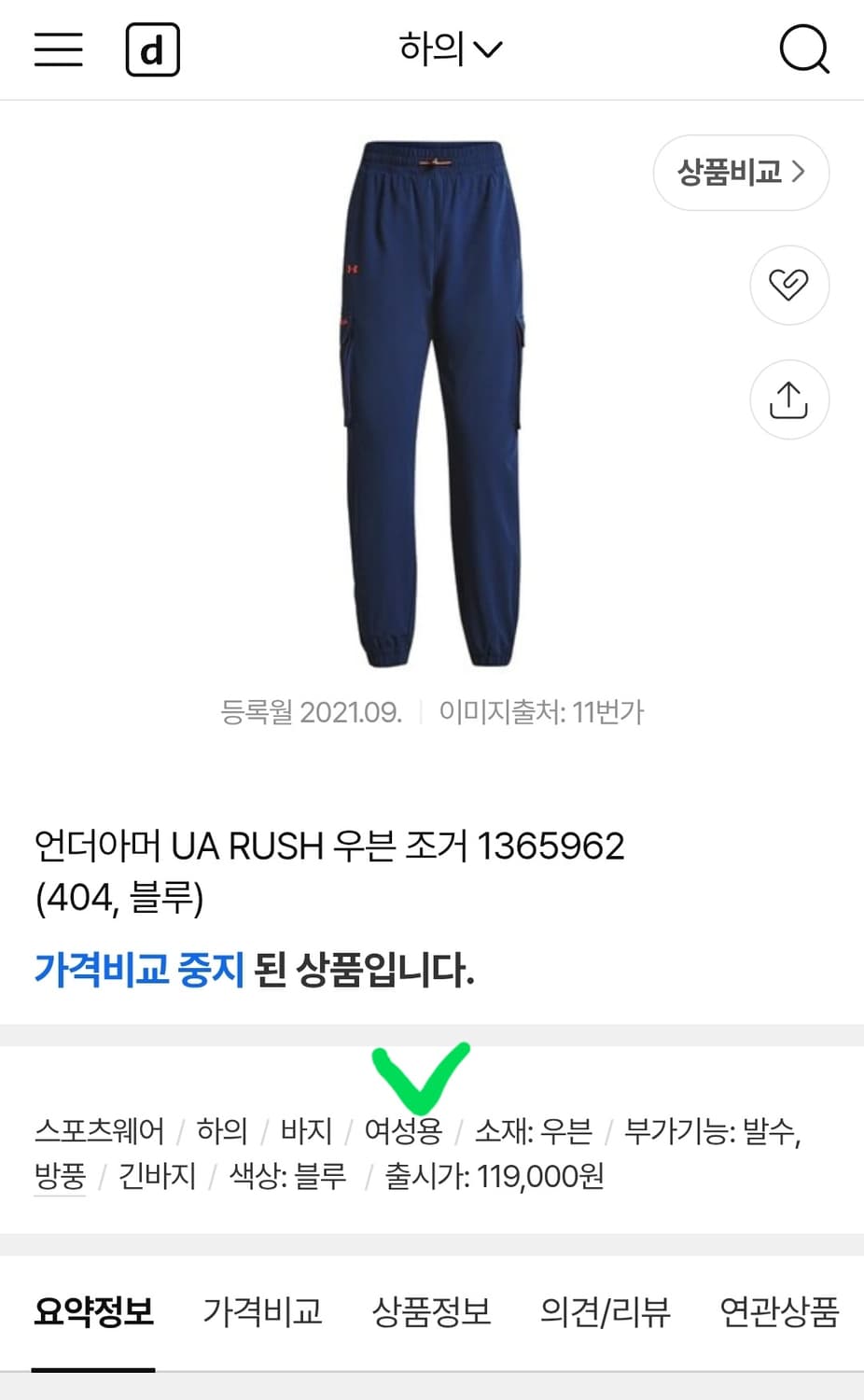Image resolution: width=864 pixels, height=1400 pixels.
Task: Open the hamburger navigation menu
Action: pos(58,50)
